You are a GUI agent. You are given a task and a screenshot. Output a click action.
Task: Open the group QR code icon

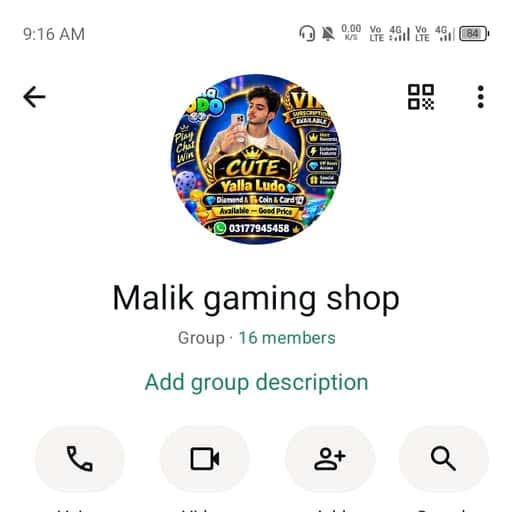point(421,97)
